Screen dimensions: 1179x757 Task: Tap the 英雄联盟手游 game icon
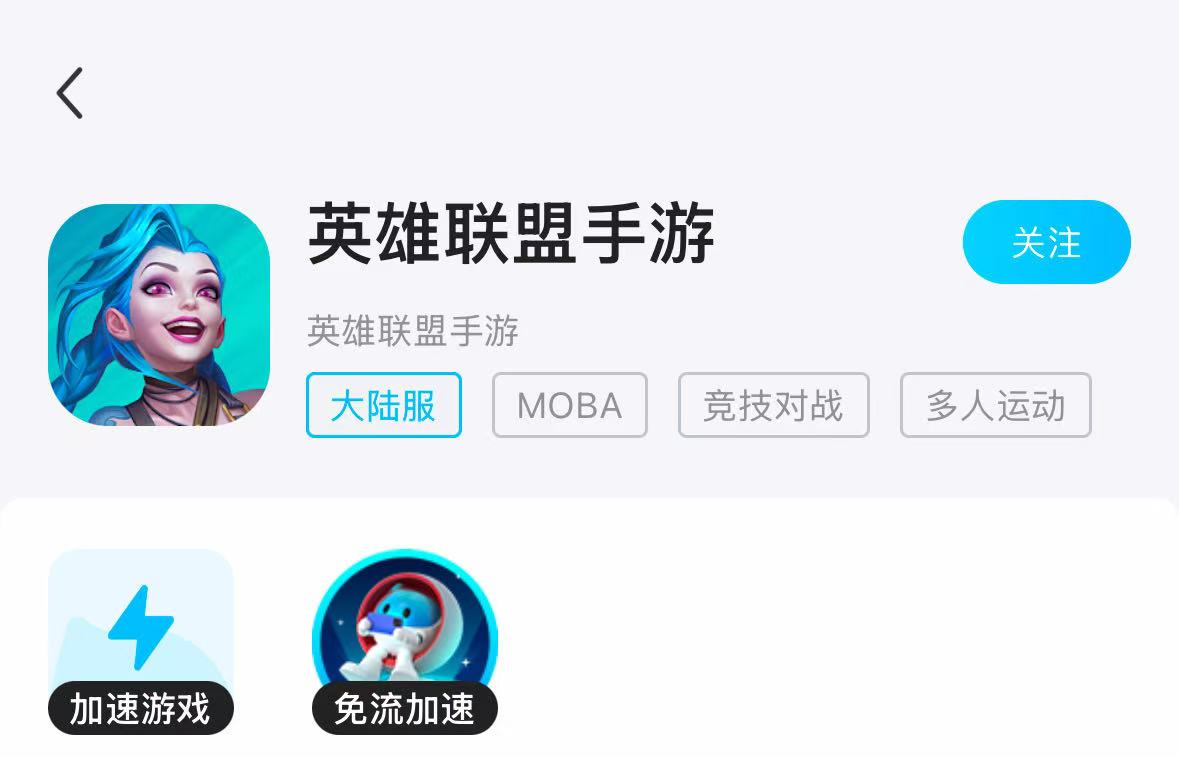pos(159,315)
